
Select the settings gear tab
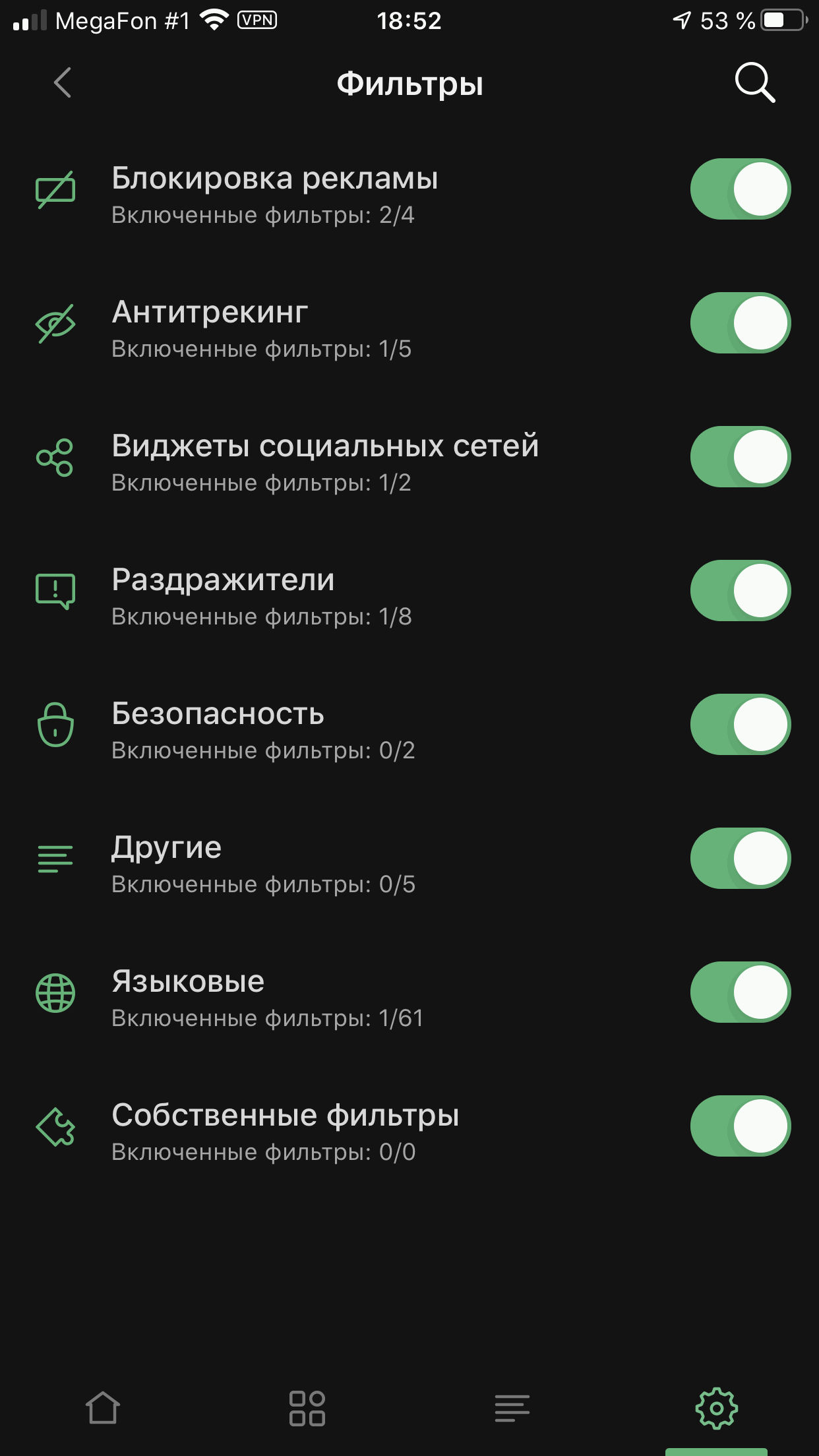[717, 1409]
